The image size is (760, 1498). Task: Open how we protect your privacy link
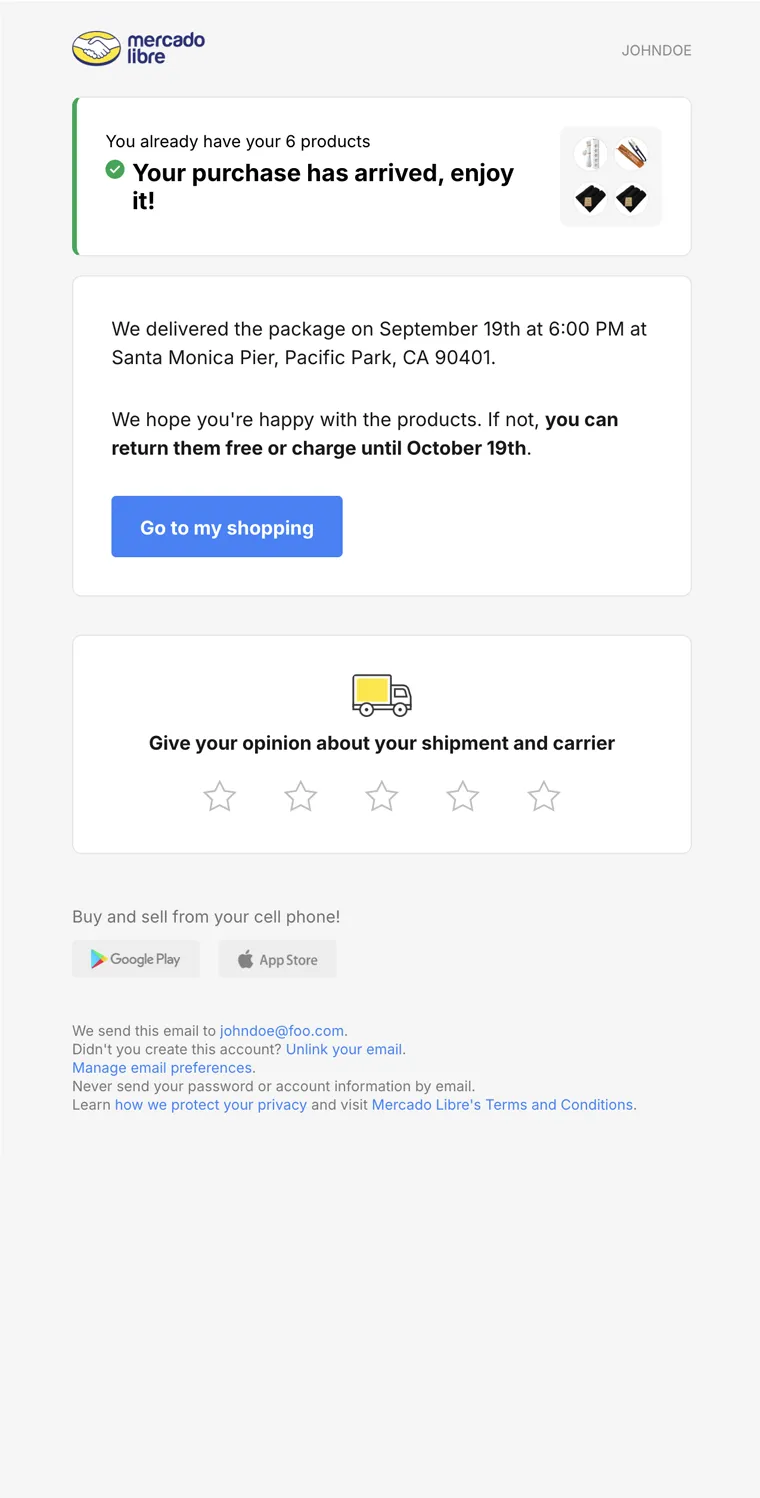[x=211, y=1105]
